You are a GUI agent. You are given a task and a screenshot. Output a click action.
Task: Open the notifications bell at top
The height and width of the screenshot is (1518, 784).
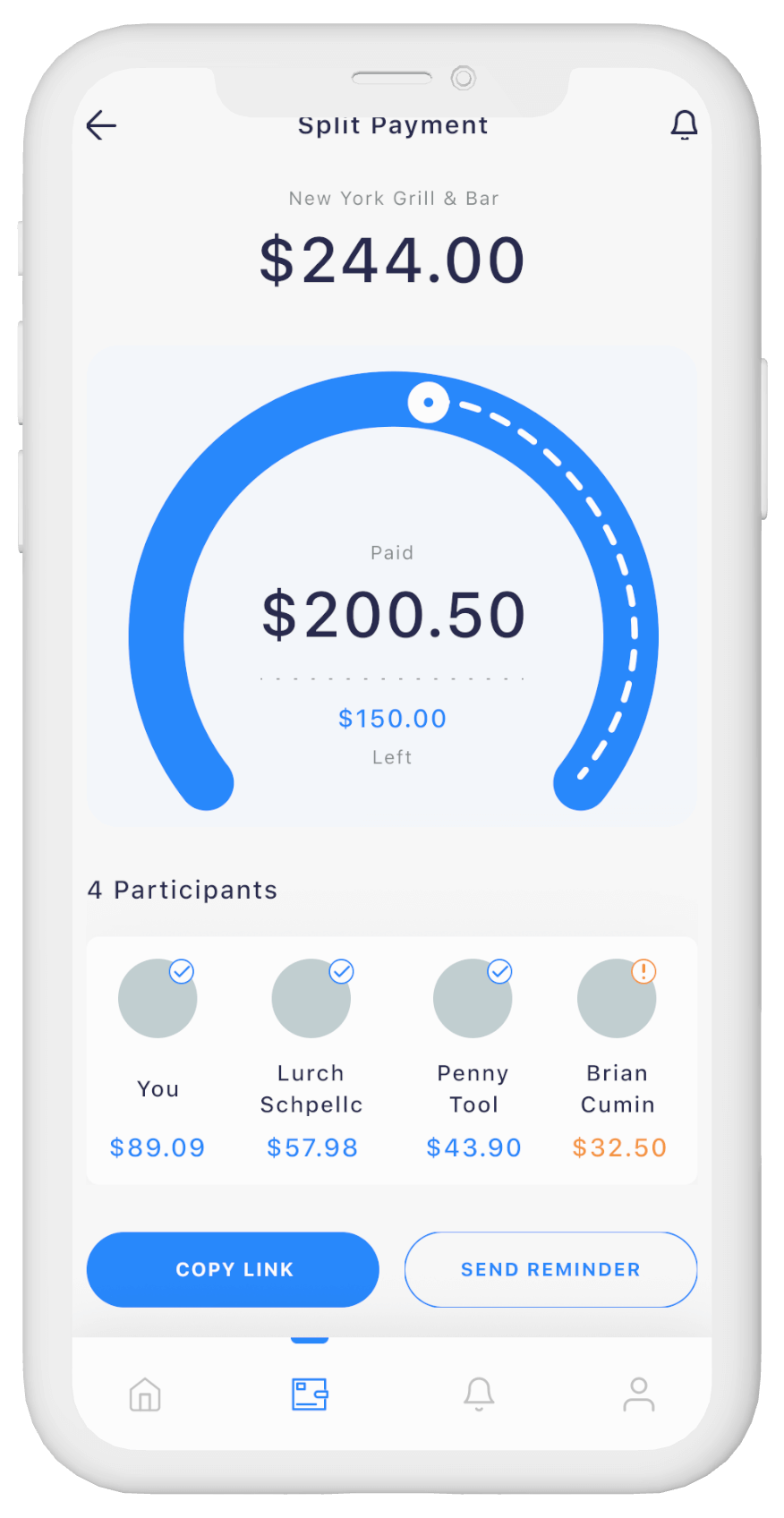pyautogui.click(x=684, y=125)
